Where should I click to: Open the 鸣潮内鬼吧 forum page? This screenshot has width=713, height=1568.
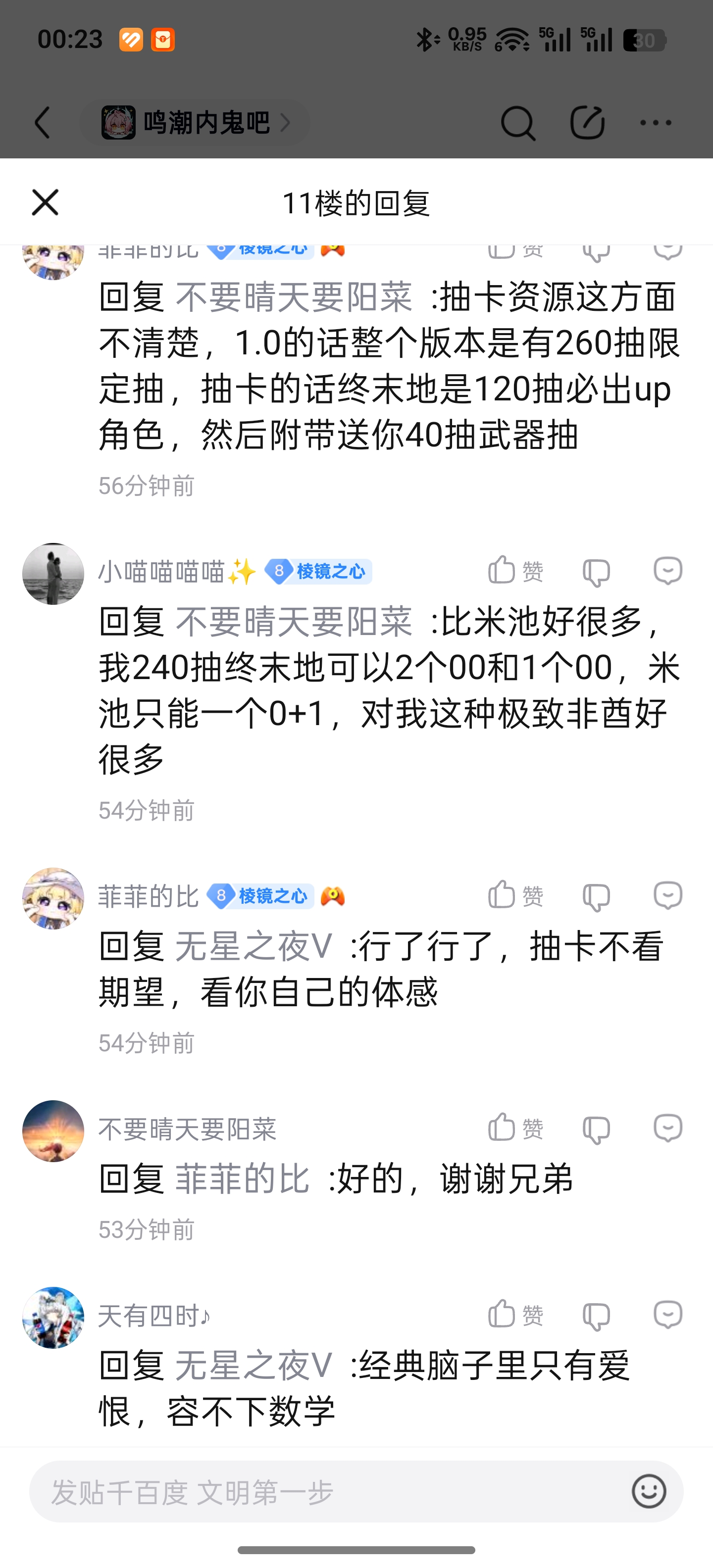[195, 123]
